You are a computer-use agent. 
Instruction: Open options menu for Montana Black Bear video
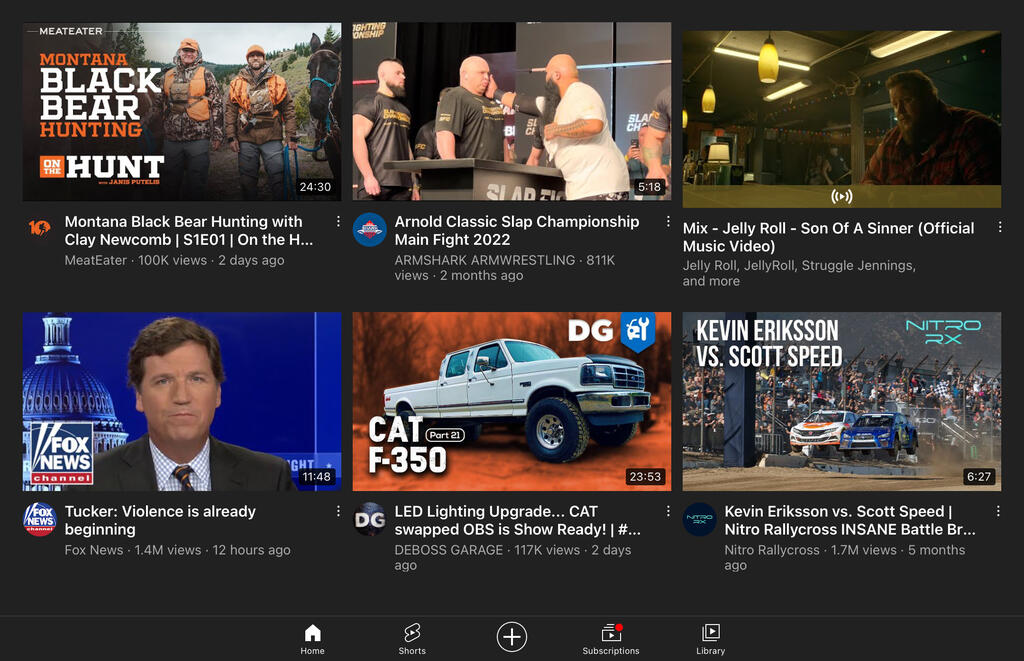point(338,222)
